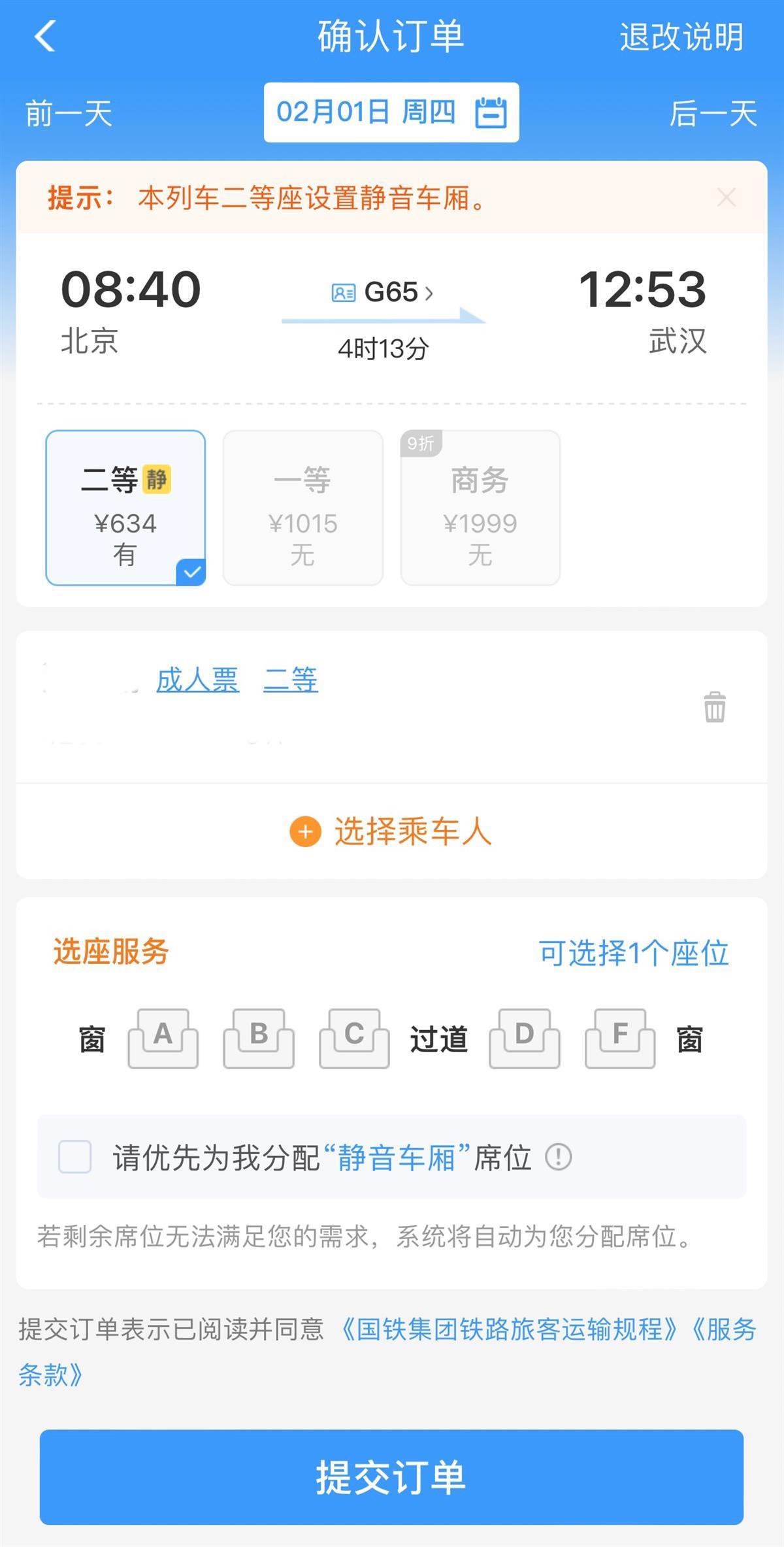Dismiss the 静音车厢 tip banner
The height and width of the screenshot is (1547, 784).
coord(726,197)
